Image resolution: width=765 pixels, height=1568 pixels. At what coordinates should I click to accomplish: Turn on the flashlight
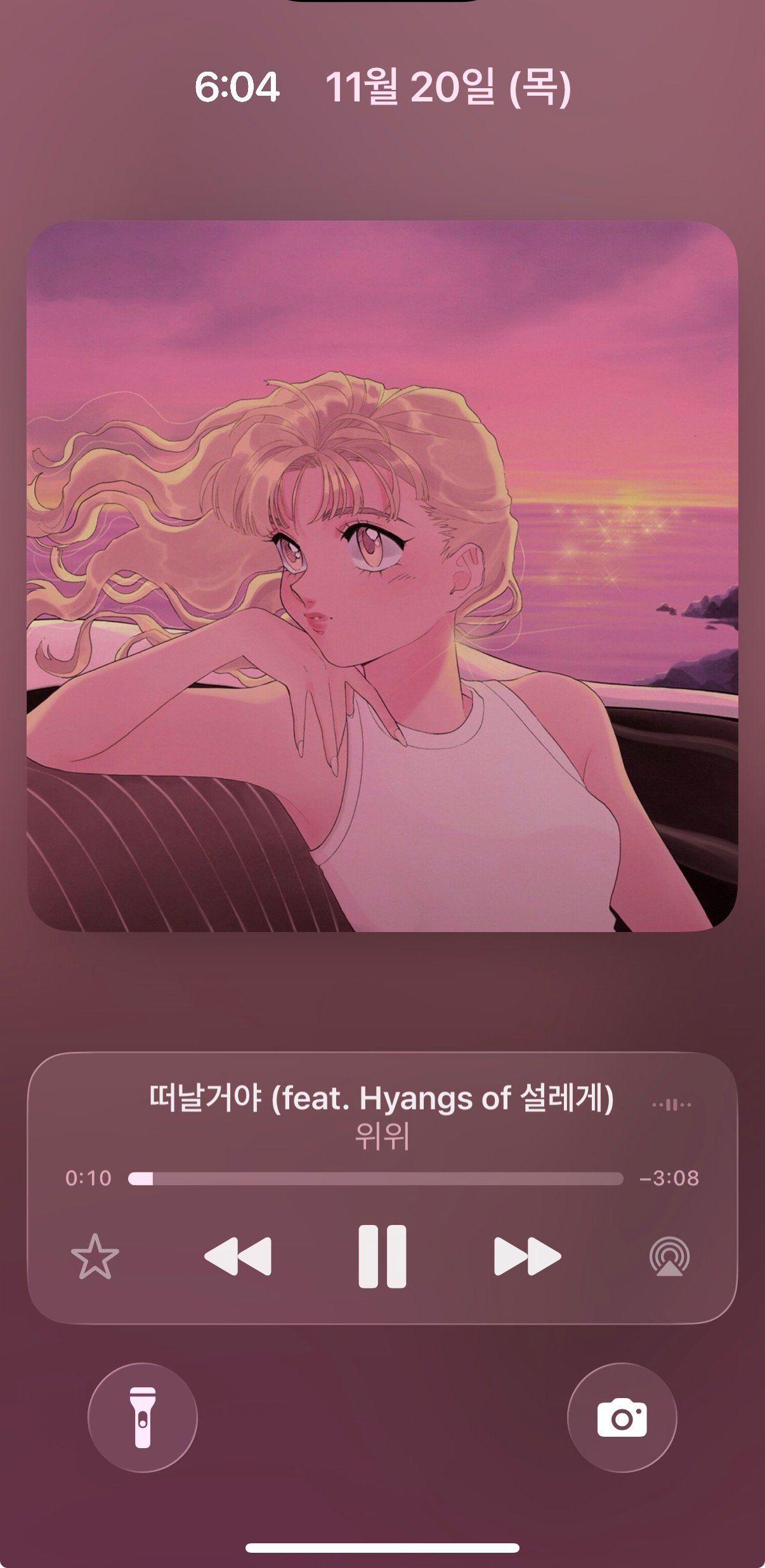(143, 1417)
